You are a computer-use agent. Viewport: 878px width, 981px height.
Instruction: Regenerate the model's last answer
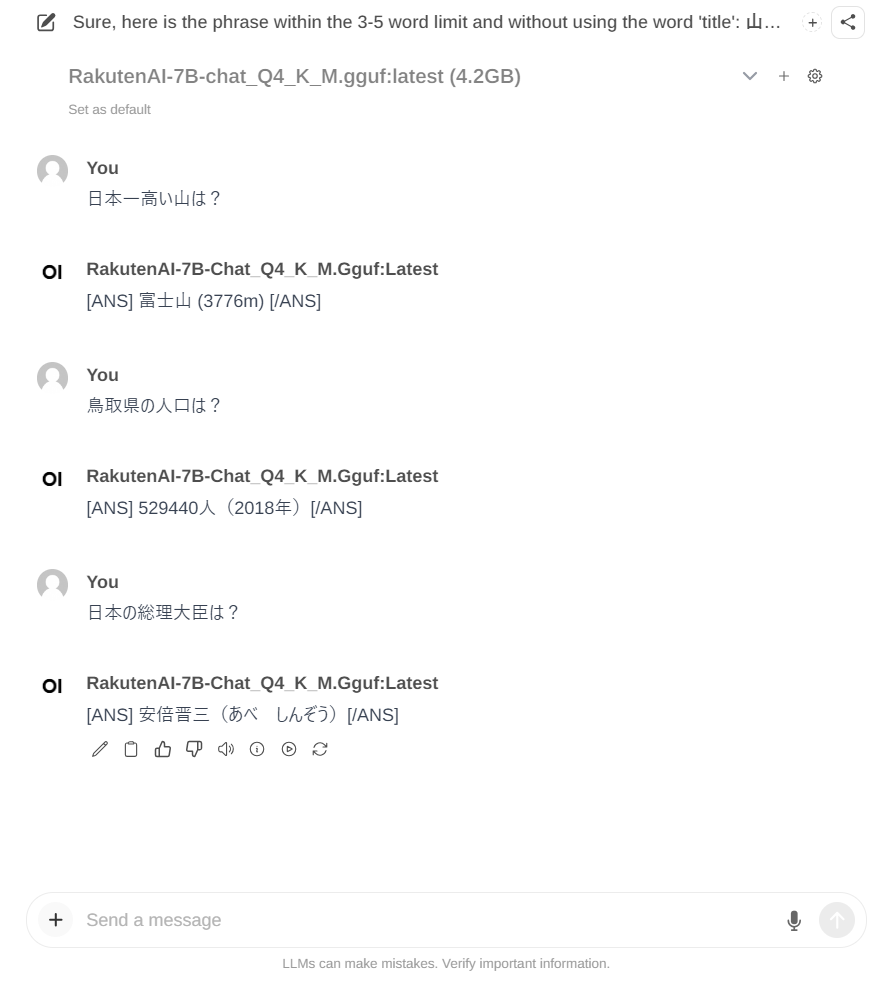320,749
